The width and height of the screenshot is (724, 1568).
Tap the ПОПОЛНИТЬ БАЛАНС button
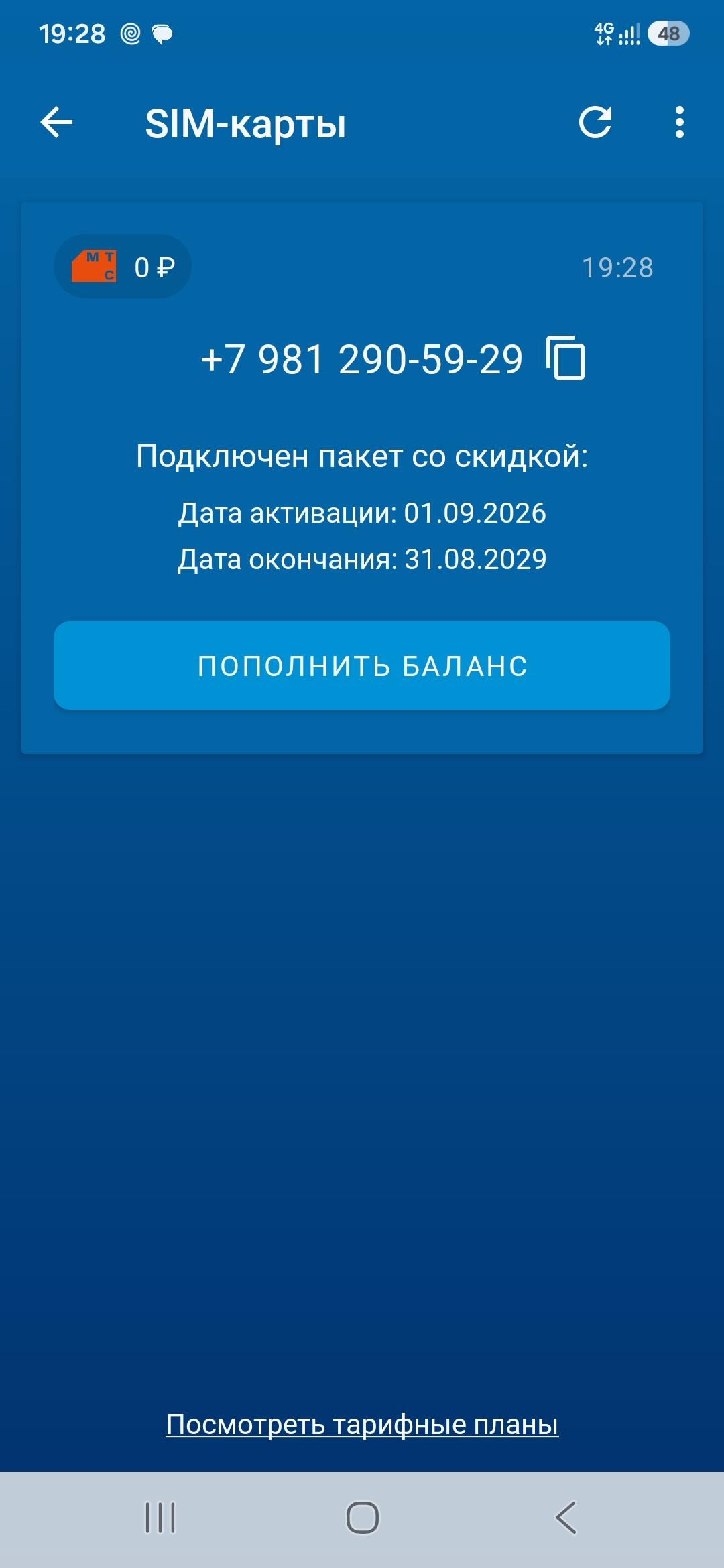tap(362, 665)
